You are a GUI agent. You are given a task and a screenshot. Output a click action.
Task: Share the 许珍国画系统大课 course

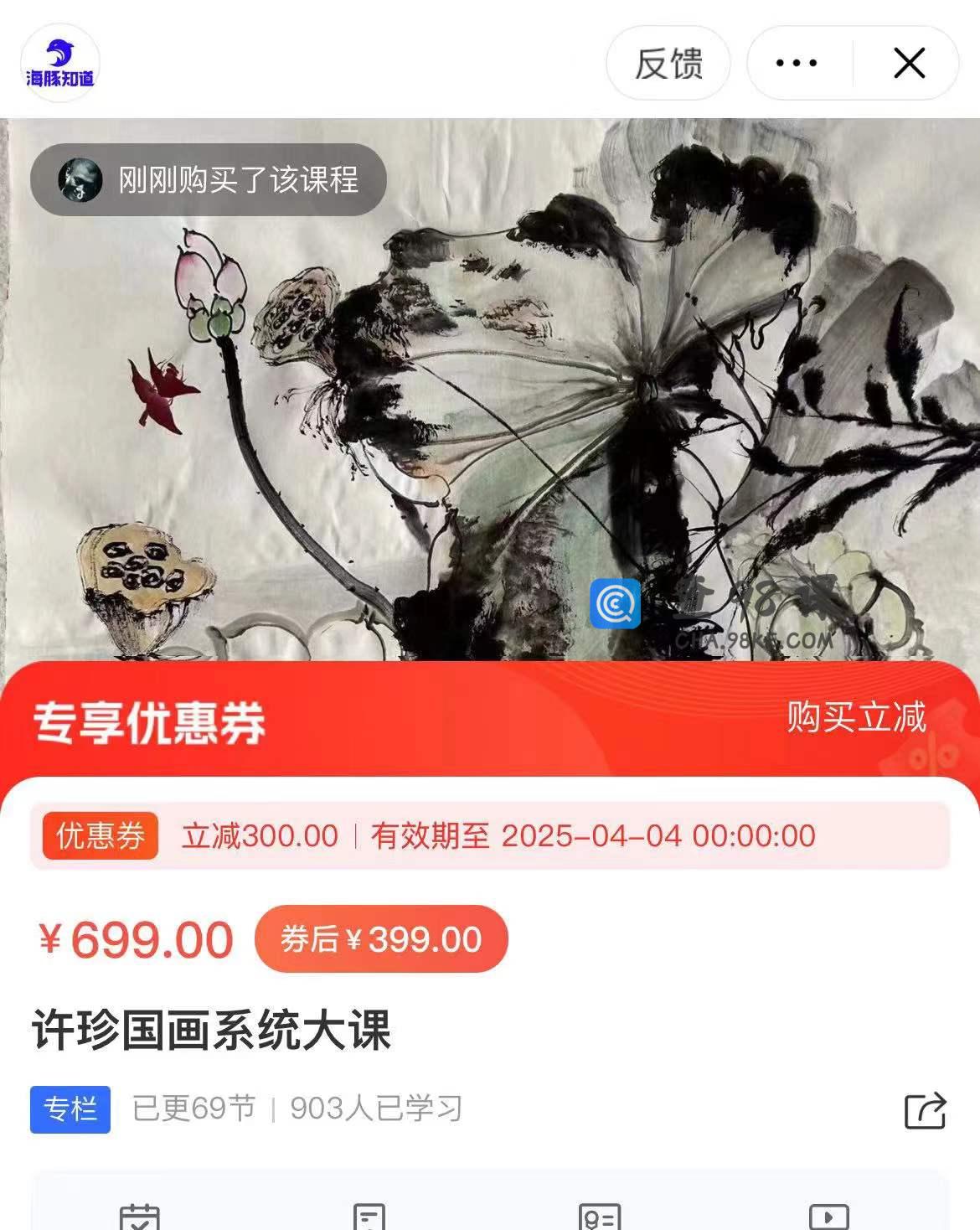(x=925, y=1111)
